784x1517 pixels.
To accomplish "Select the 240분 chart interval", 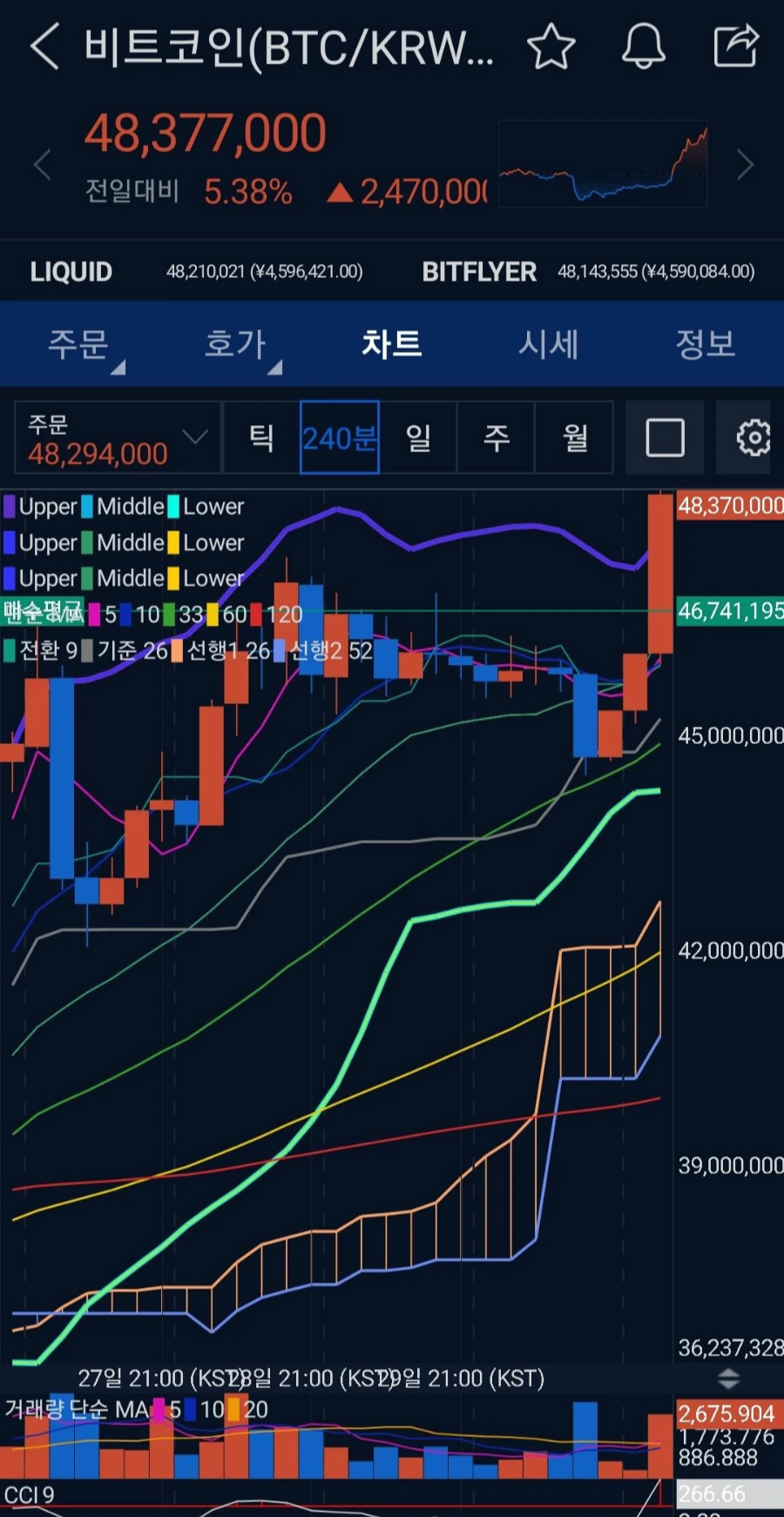I will (x=340, y=437).
